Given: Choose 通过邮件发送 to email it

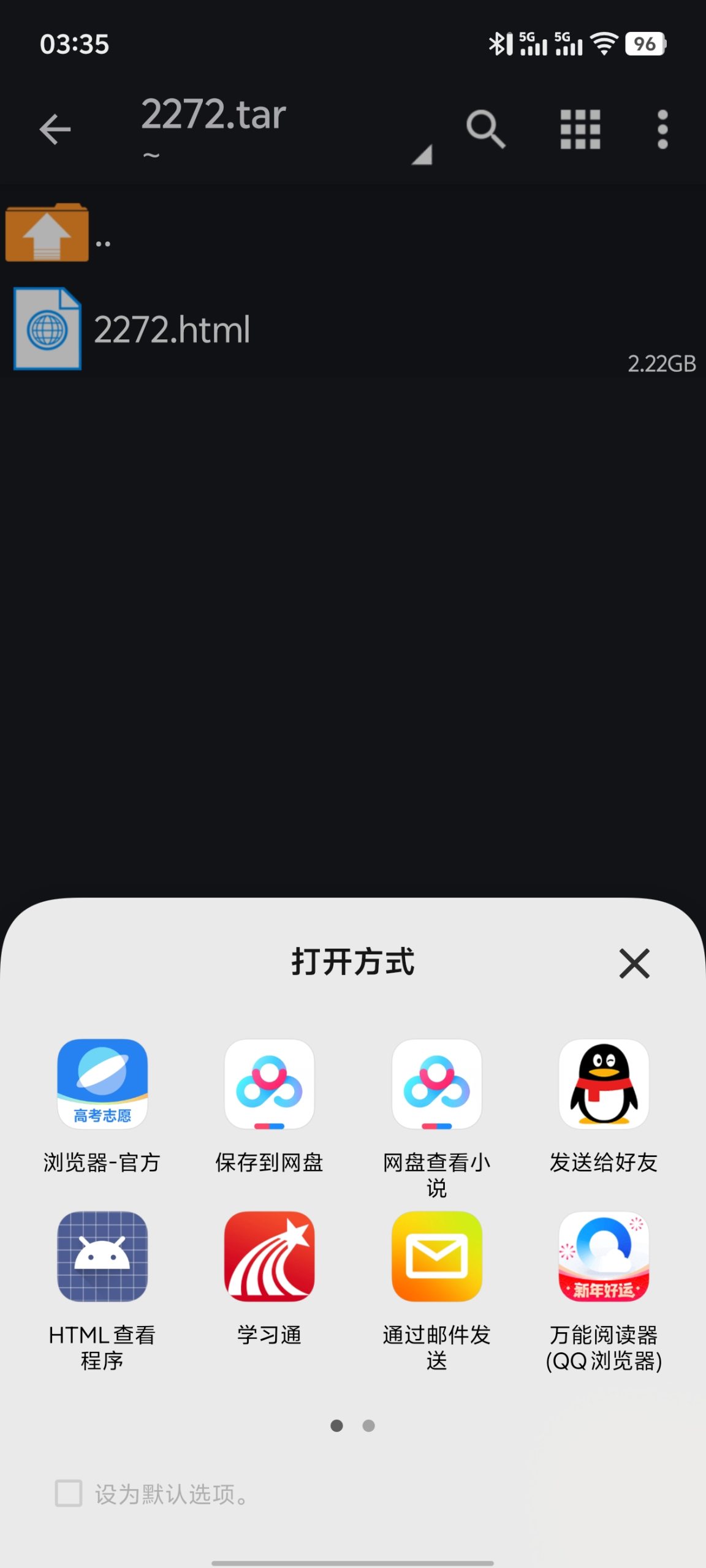Looking at the screenshot, I should 436,1257.
